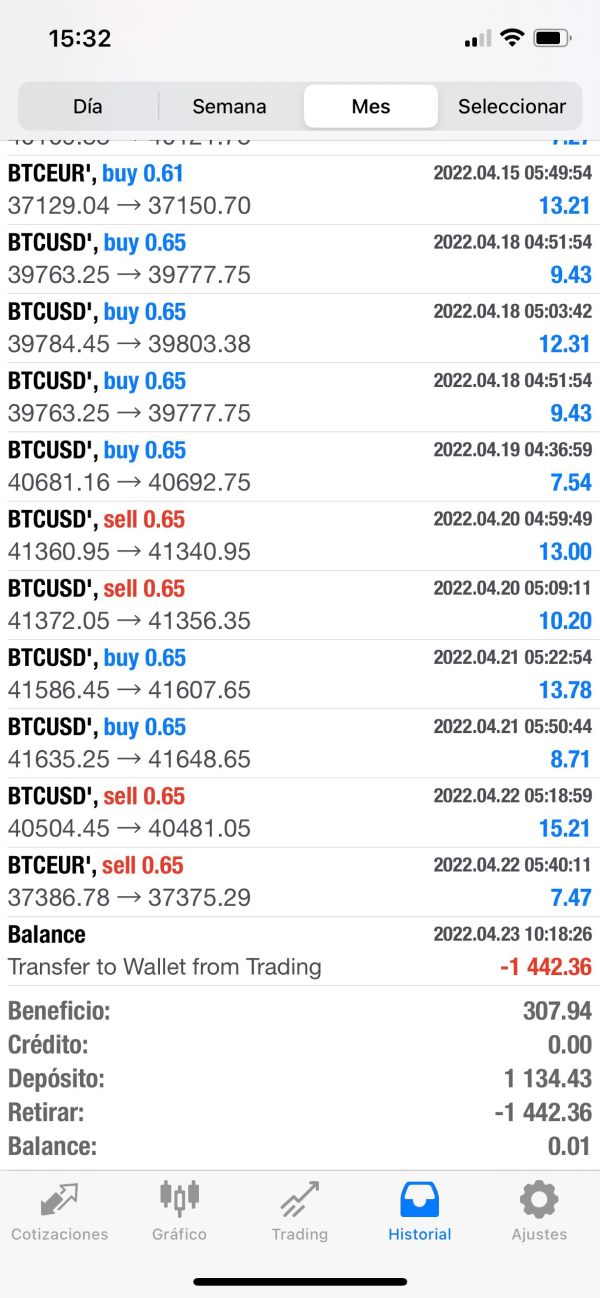This screenshot has width=600, height=1298.
Task: Open the Transfer to Wallet balance entry
Action: [x=300, y=951]
